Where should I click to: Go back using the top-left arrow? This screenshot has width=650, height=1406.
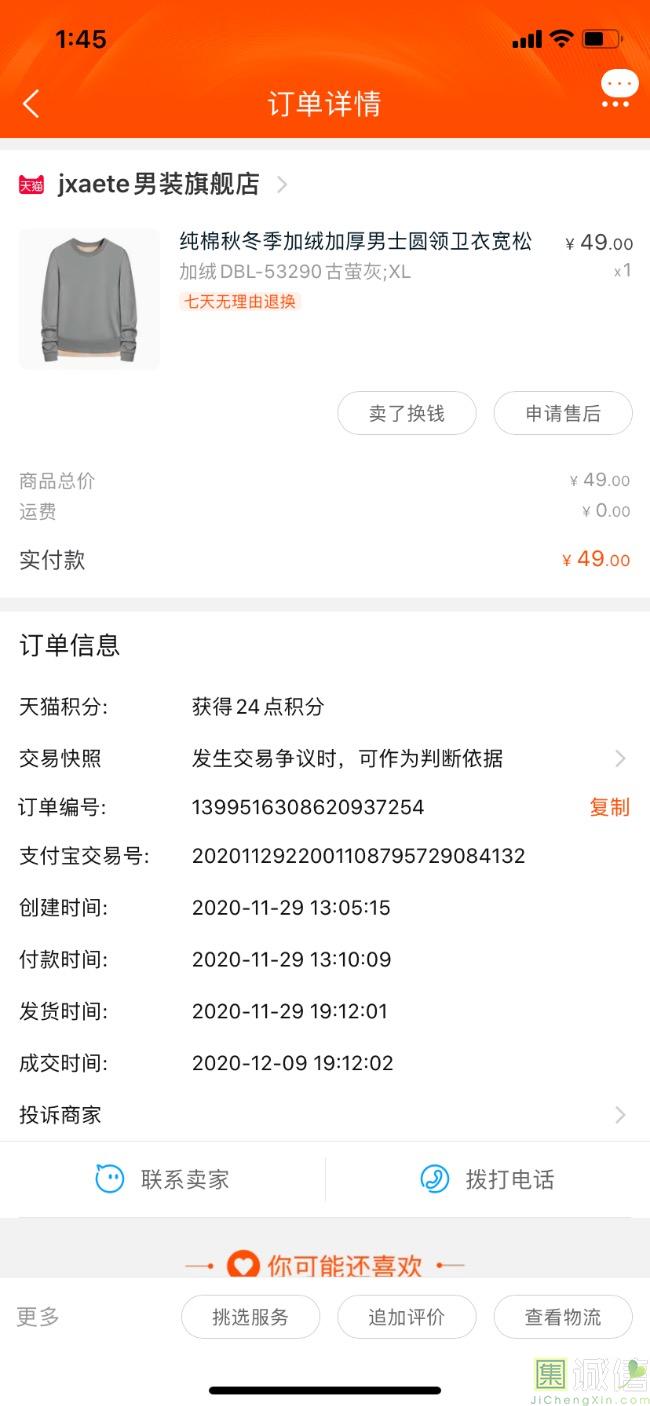31,103
